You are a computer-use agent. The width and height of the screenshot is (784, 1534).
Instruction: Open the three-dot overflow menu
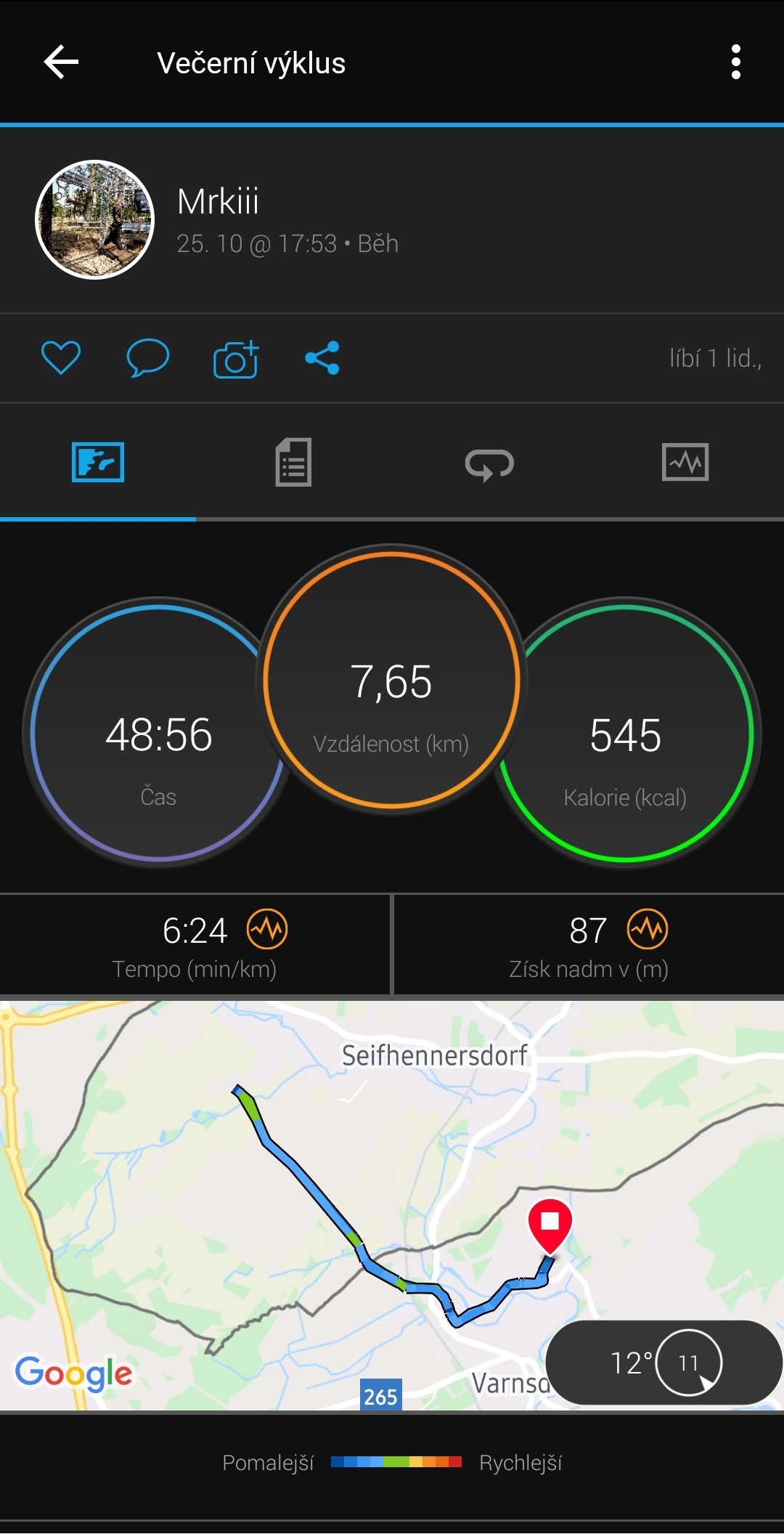[x=735, y=62]
